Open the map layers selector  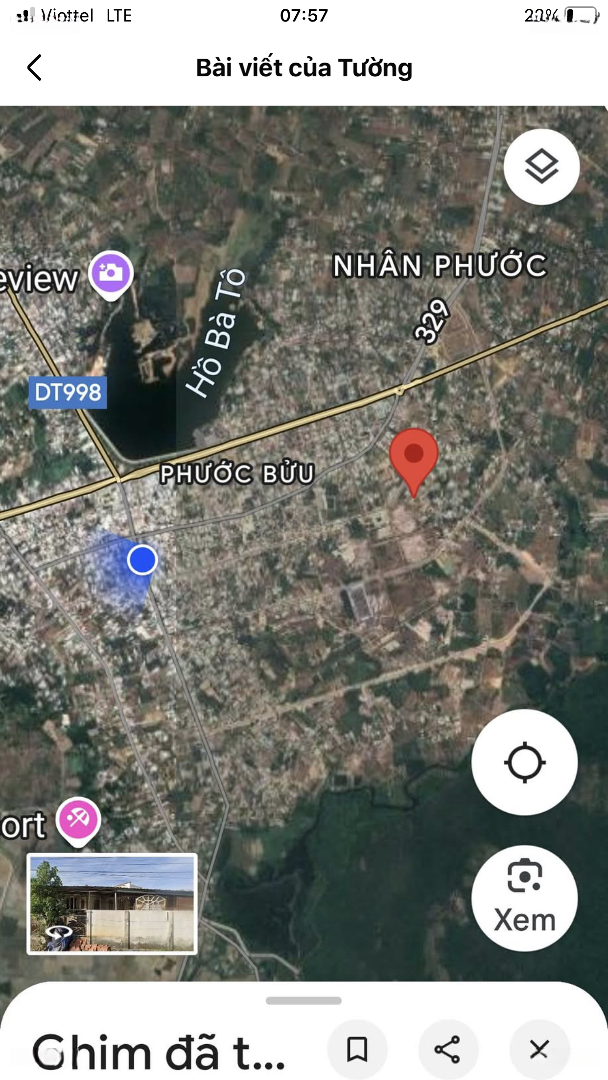pos(541,167)
